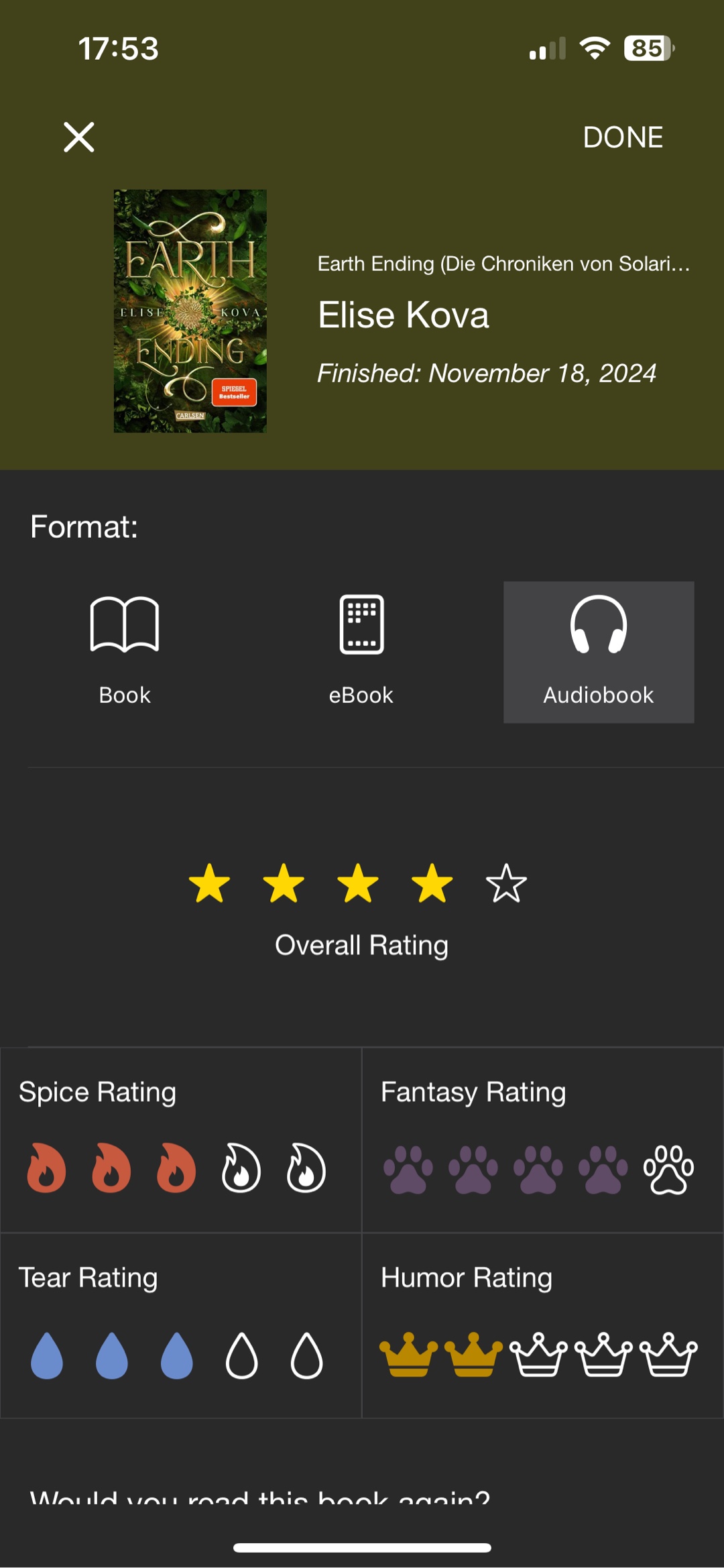Viewport: 724px width, 1568px height.
Task: Close the book review screen
Action: pyautogui.click(x=79, y=137)
